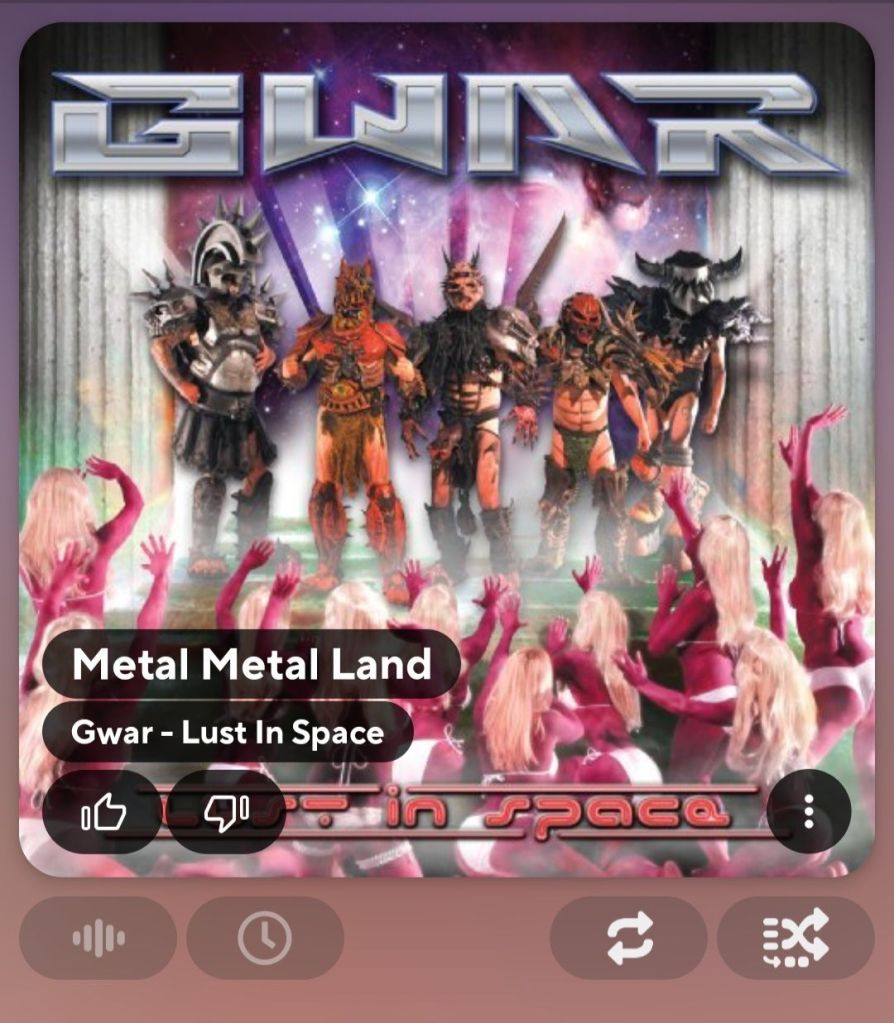Open the audio waveform equalizer button
Screen dimensions: 894x1023
point(98,938)
